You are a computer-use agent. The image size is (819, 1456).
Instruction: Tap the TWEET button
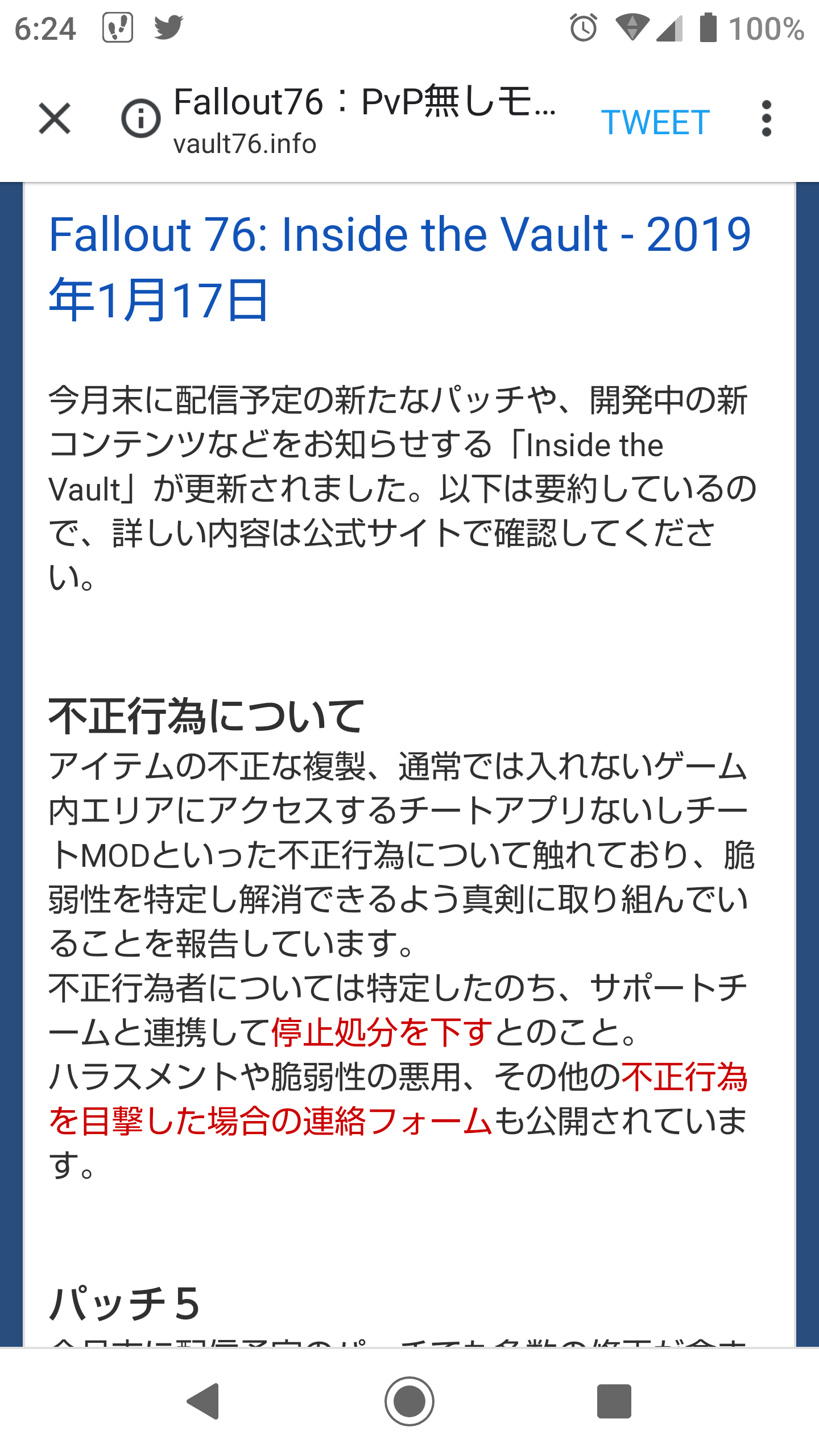[x=656, y=122]
